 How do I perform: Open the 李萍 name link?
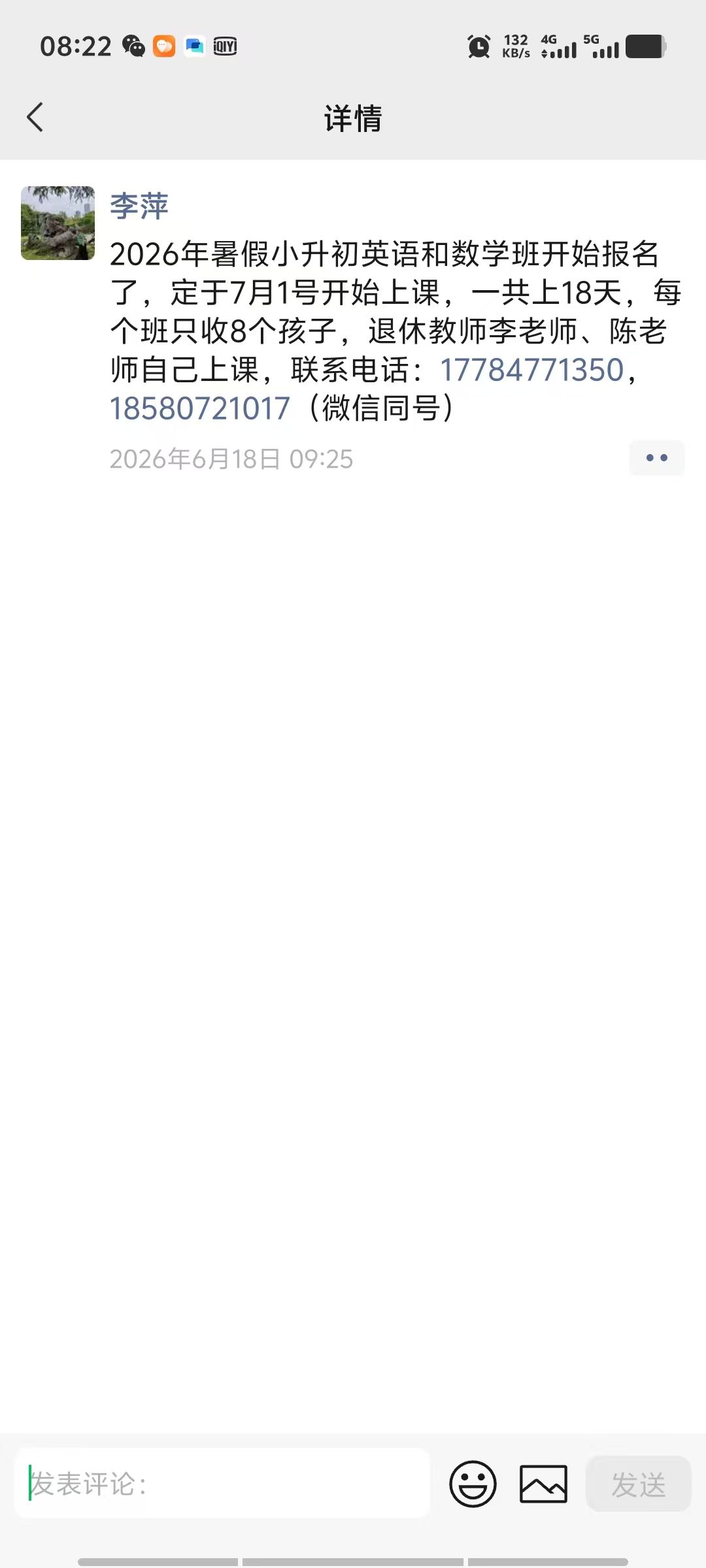[139, 206]
